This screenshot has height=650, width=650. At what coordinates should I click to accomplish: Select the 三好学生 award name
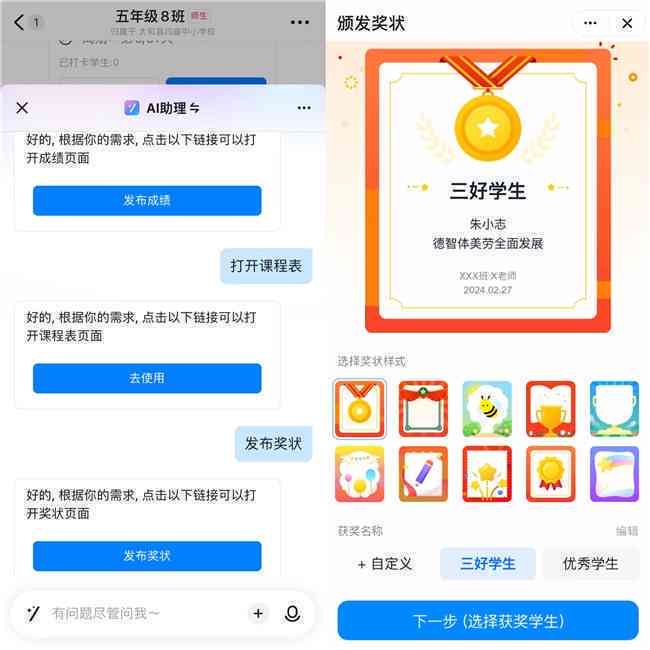coord(487,564)
